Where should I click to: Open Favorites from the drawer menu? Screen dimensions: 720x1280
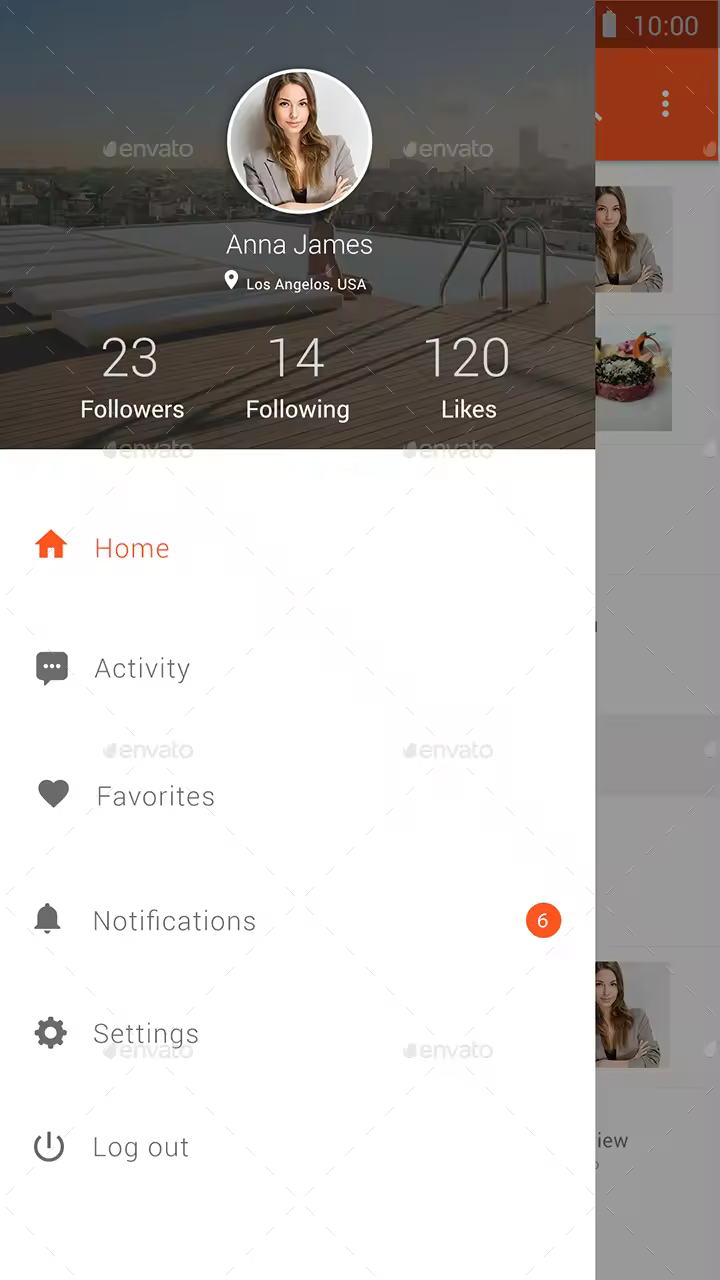pos(297,796)
